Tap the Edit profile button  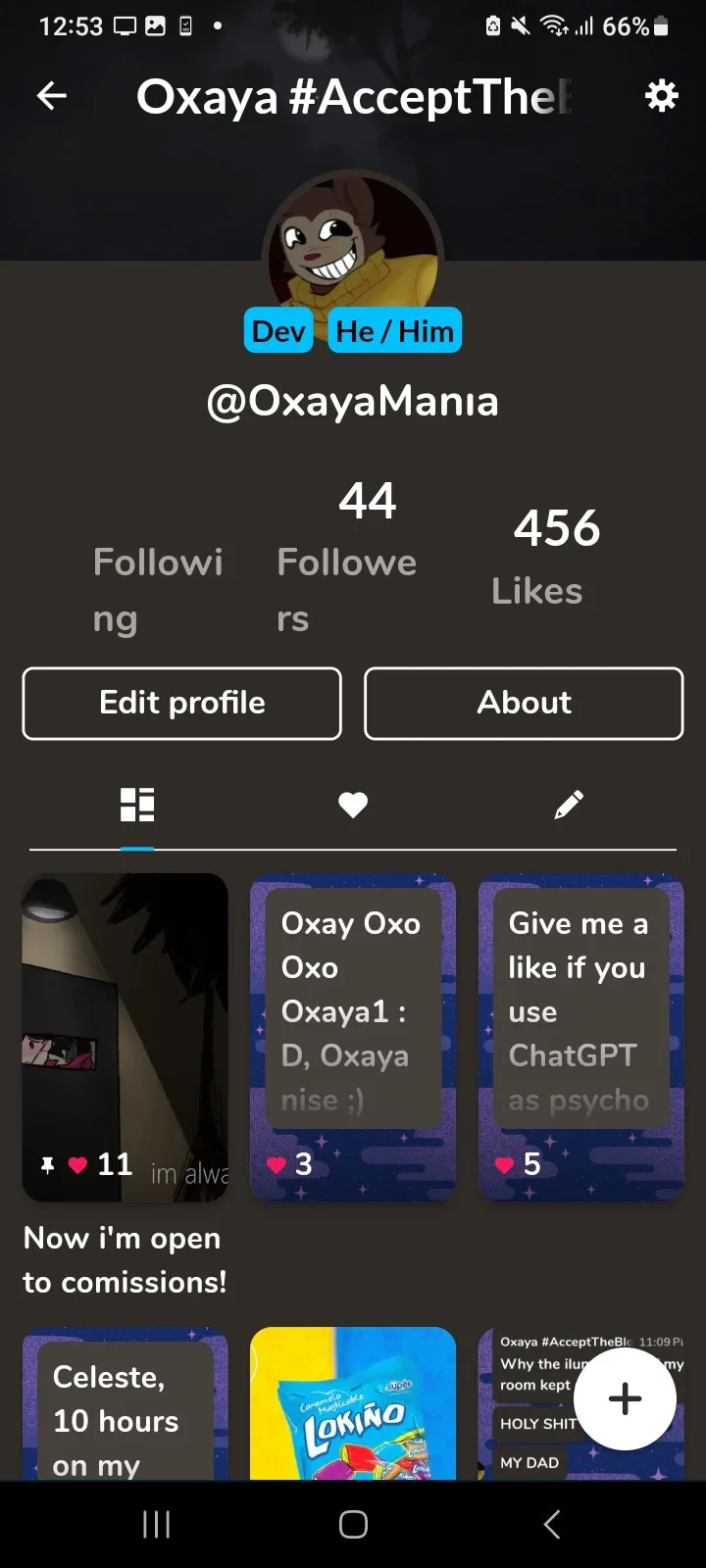[x=182, y=704]
